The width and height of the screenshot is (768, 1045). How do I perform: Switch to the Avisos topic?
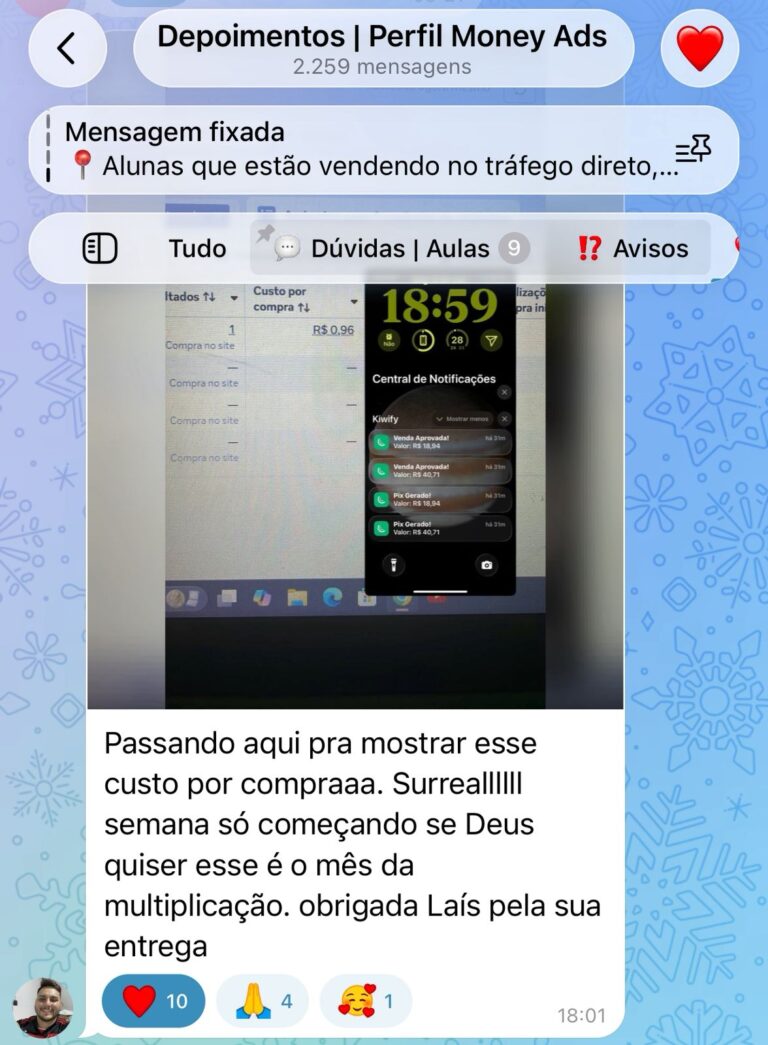[x=632, y=248]
